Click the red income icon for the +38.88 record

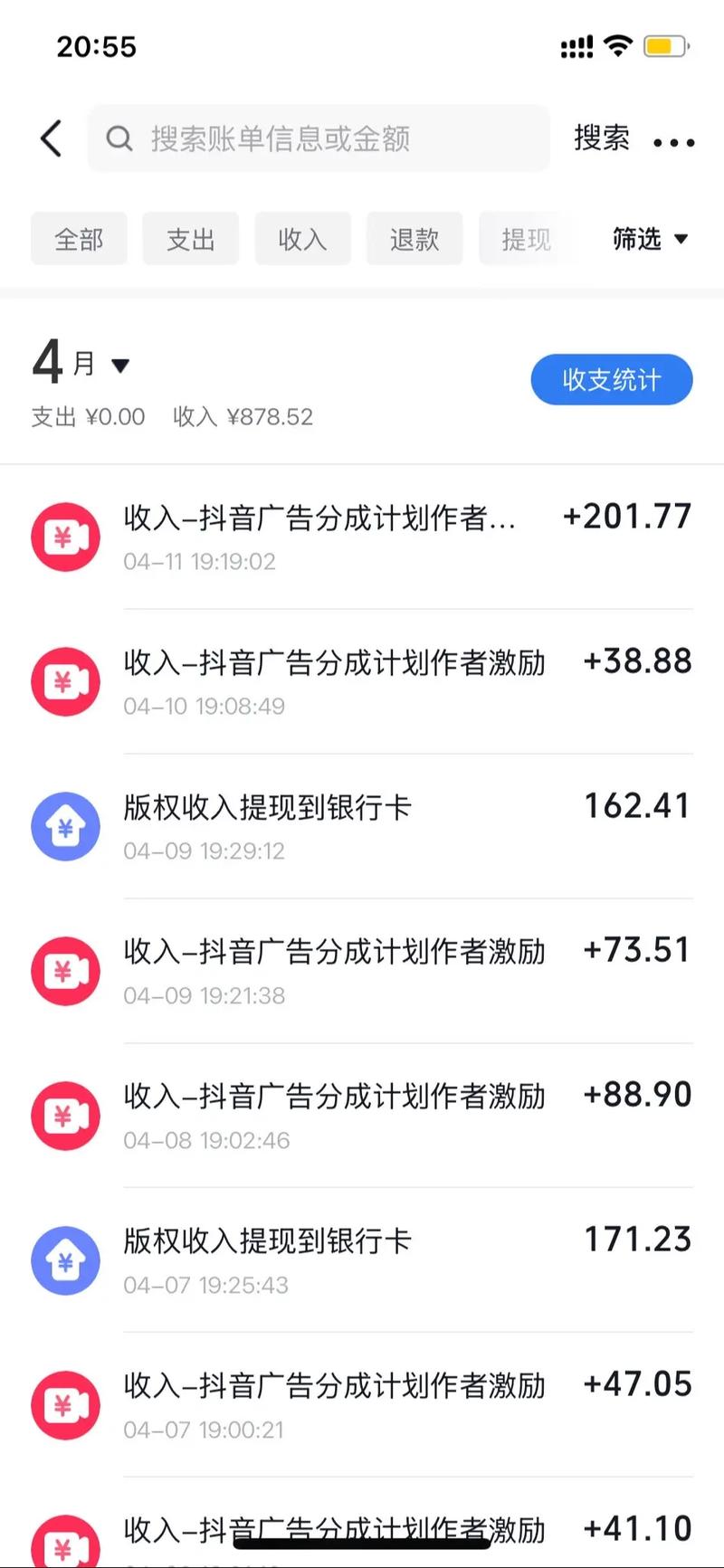[64, 681]
